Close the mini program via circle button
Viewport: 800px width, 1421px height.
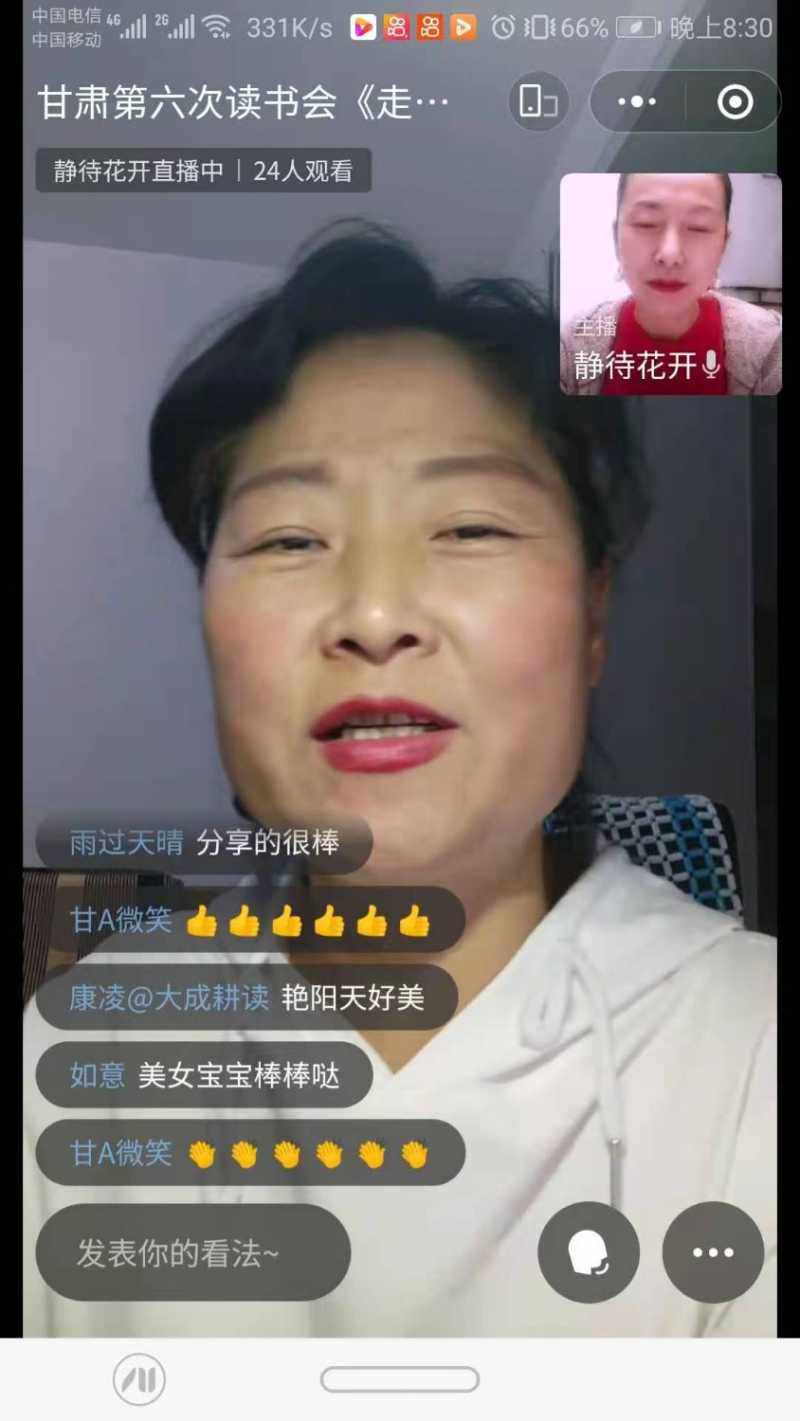735,101
